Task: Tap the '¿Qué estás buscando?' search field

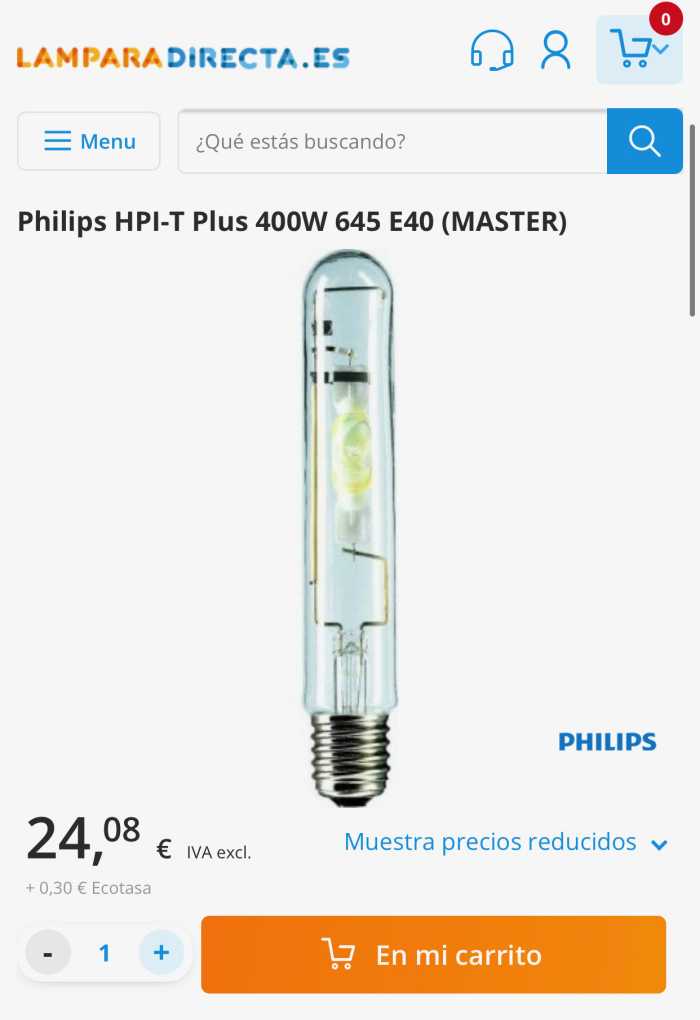Action: pos(392,141)
